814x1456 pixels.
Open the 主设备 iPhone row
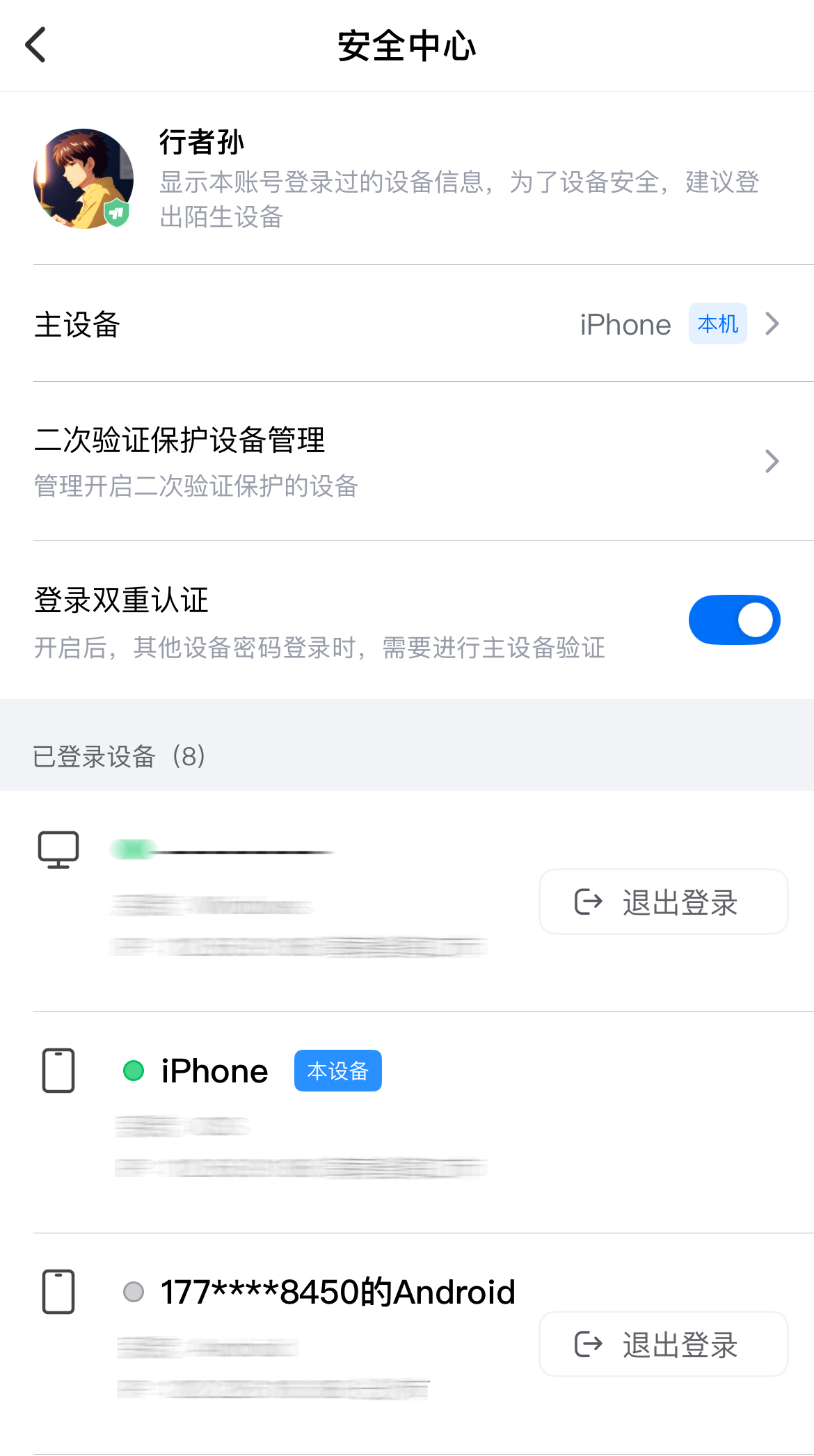[x=407, y=324]
